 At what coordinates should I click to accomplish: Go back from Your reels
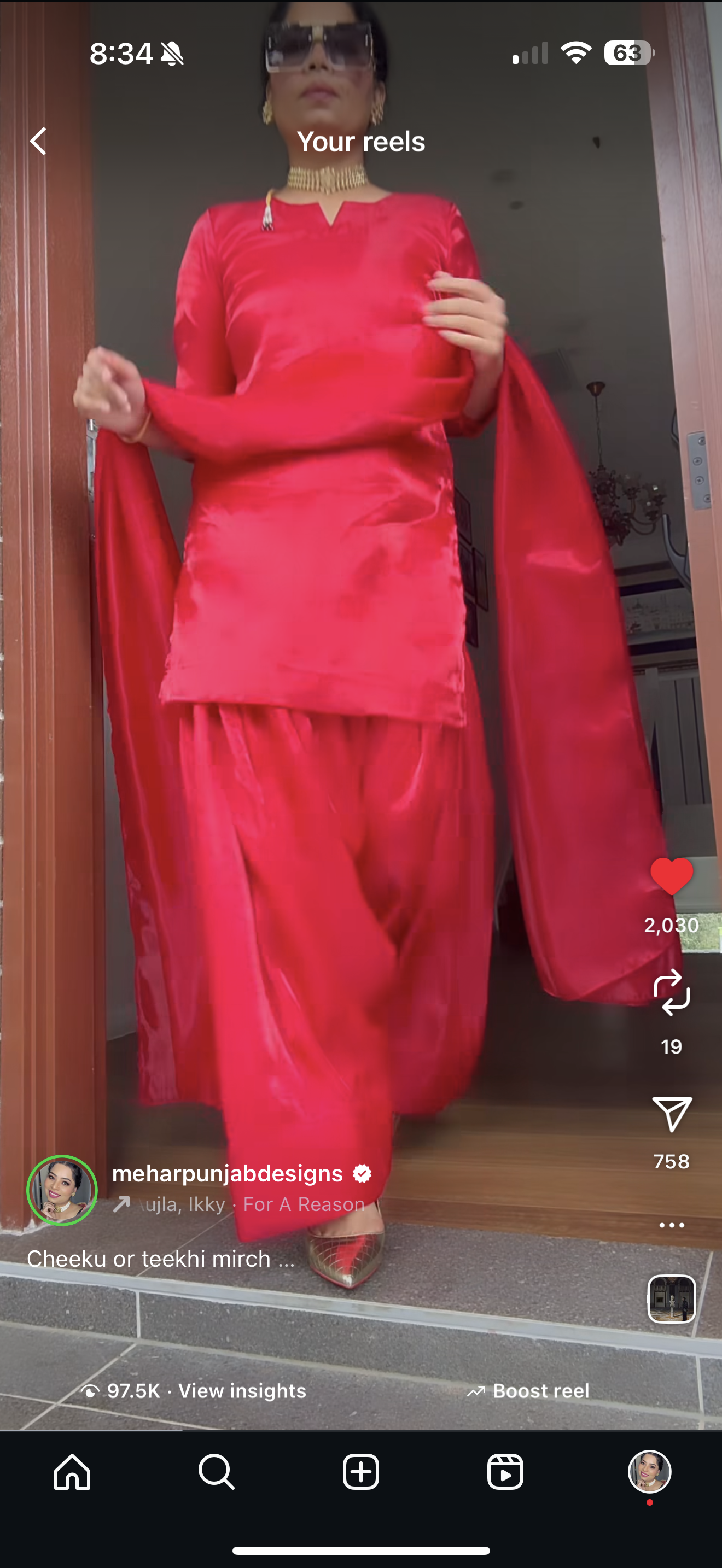point(38,141)
